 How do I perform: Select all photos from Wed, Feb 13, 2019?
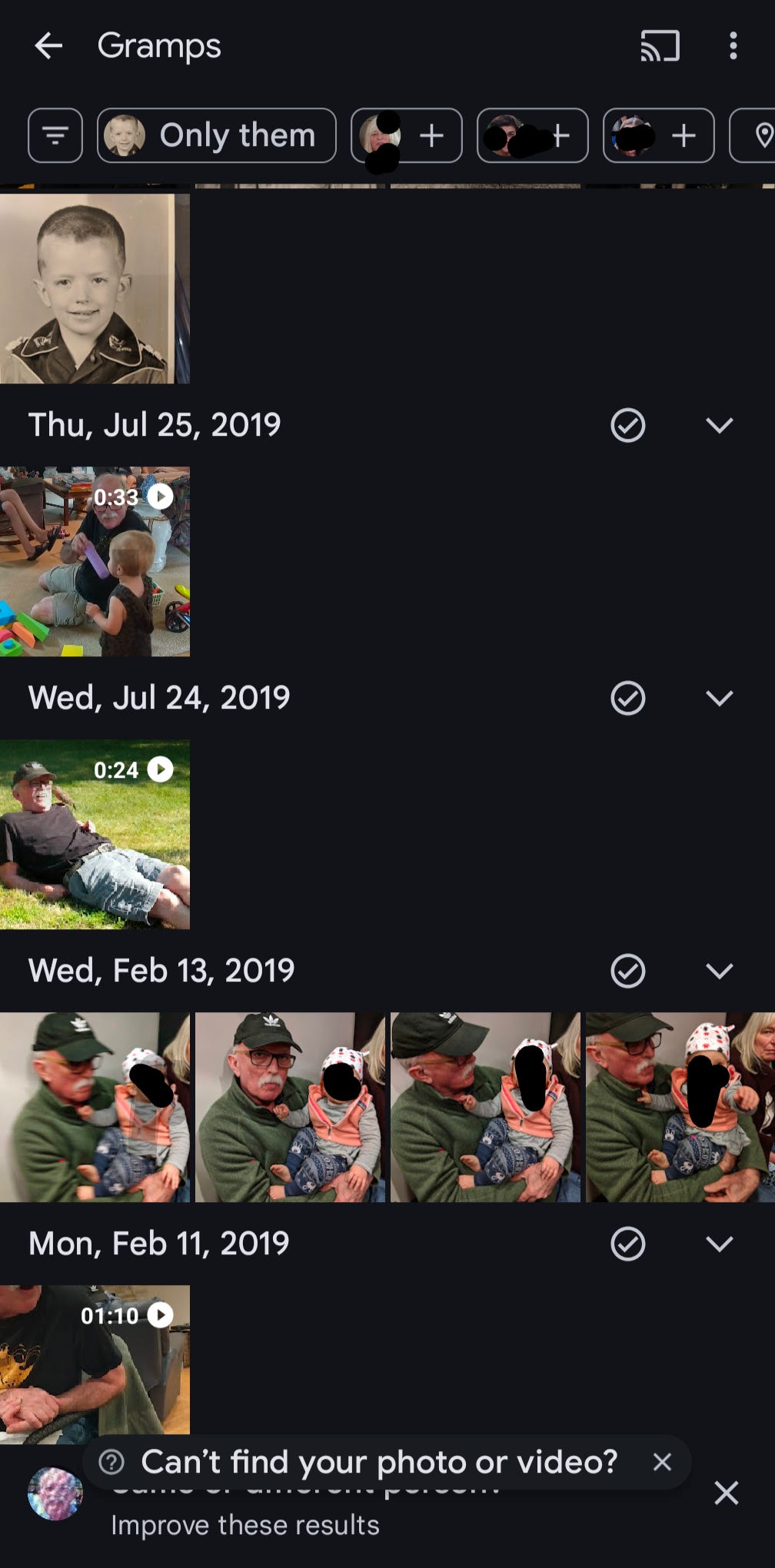tap(627, 971)
